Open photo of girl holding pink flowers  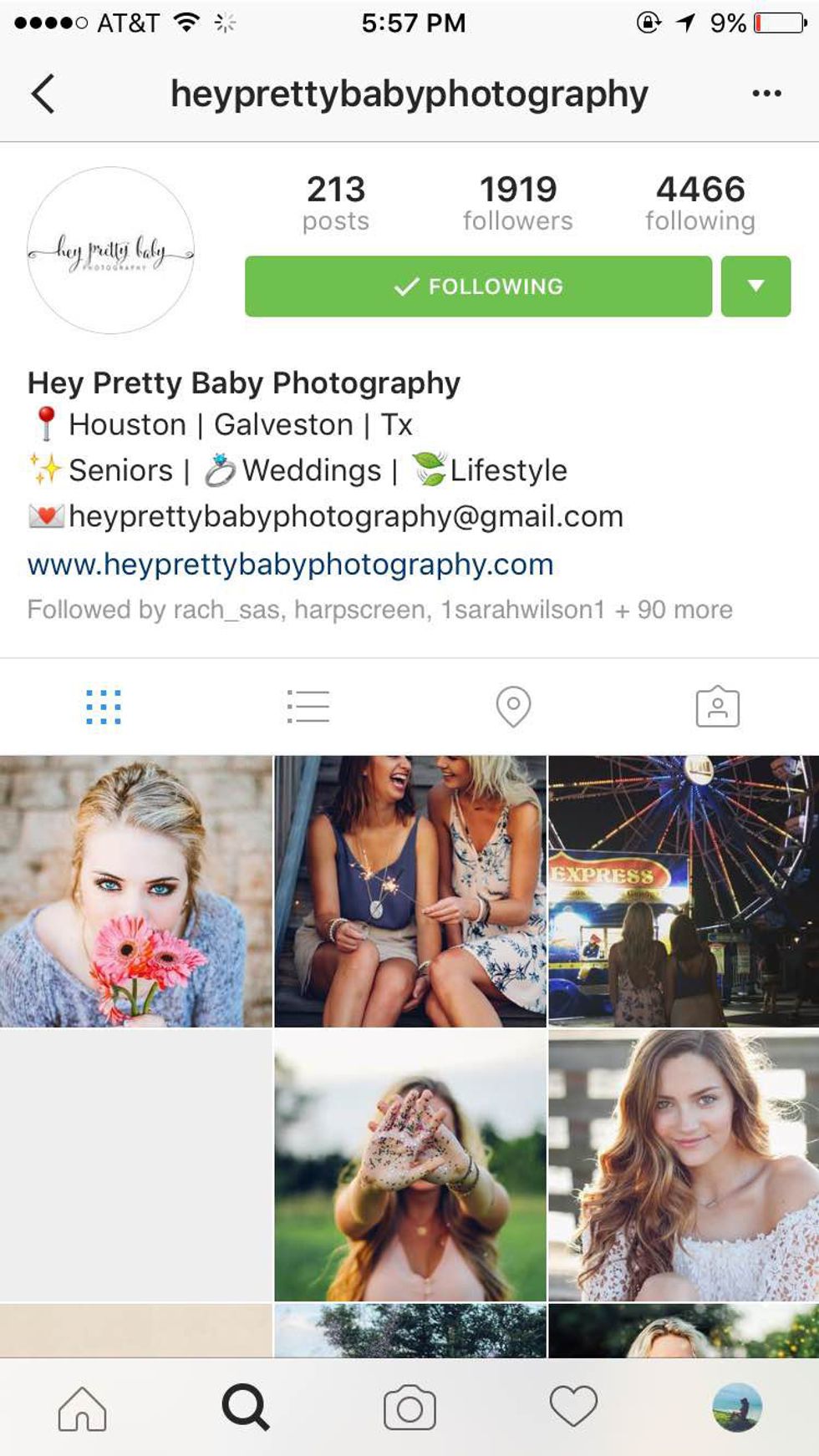(135, 891)
